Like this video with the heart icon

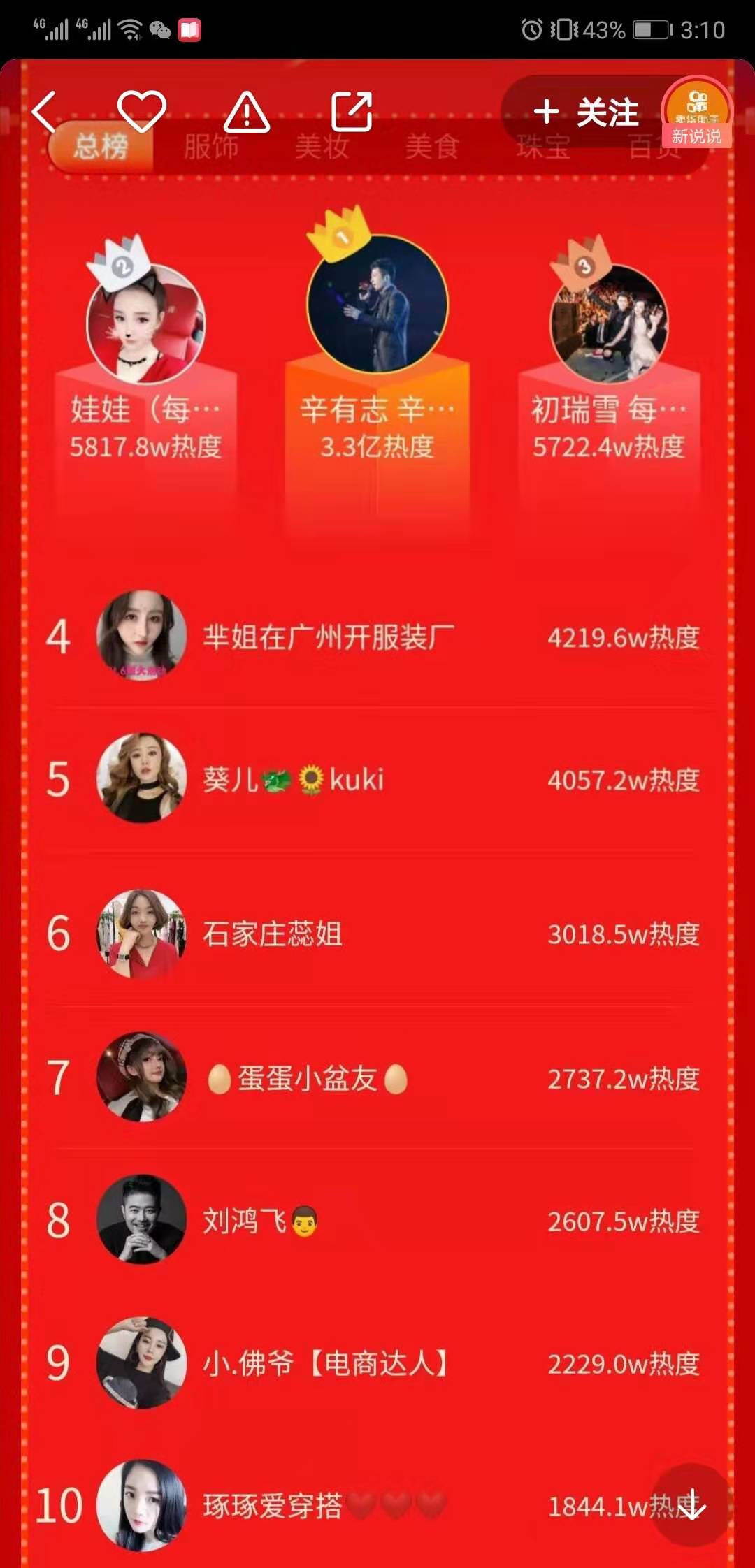[142, 111]
